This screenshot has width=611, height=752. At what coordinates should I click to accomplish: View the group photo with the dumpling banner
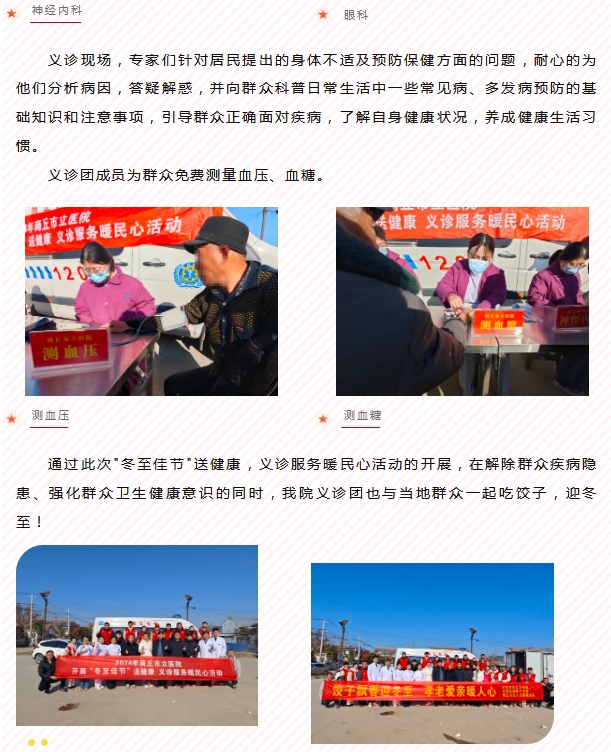[432, 652]
